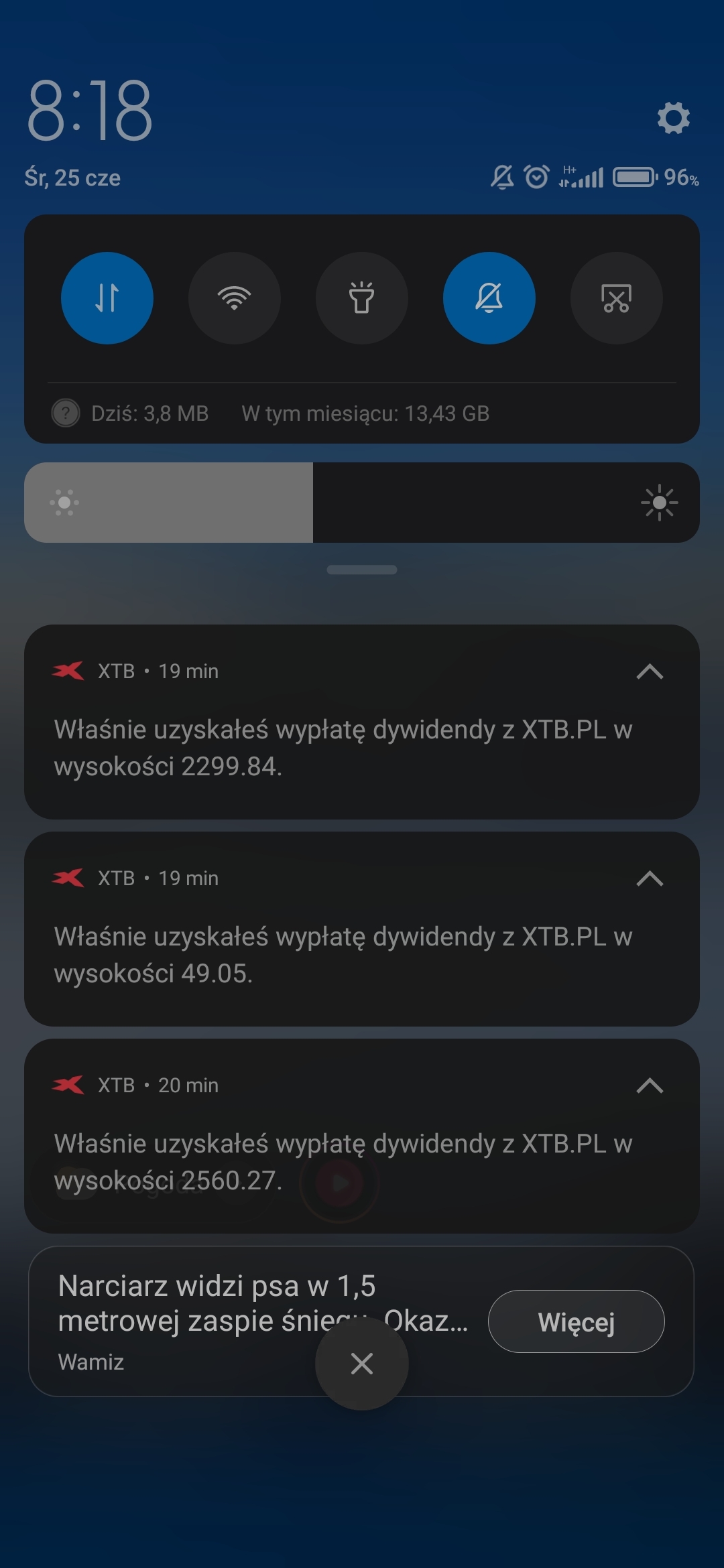Turn off mobile data toggle
This screenshot has width=724, height=1568.
coord(107,298)
